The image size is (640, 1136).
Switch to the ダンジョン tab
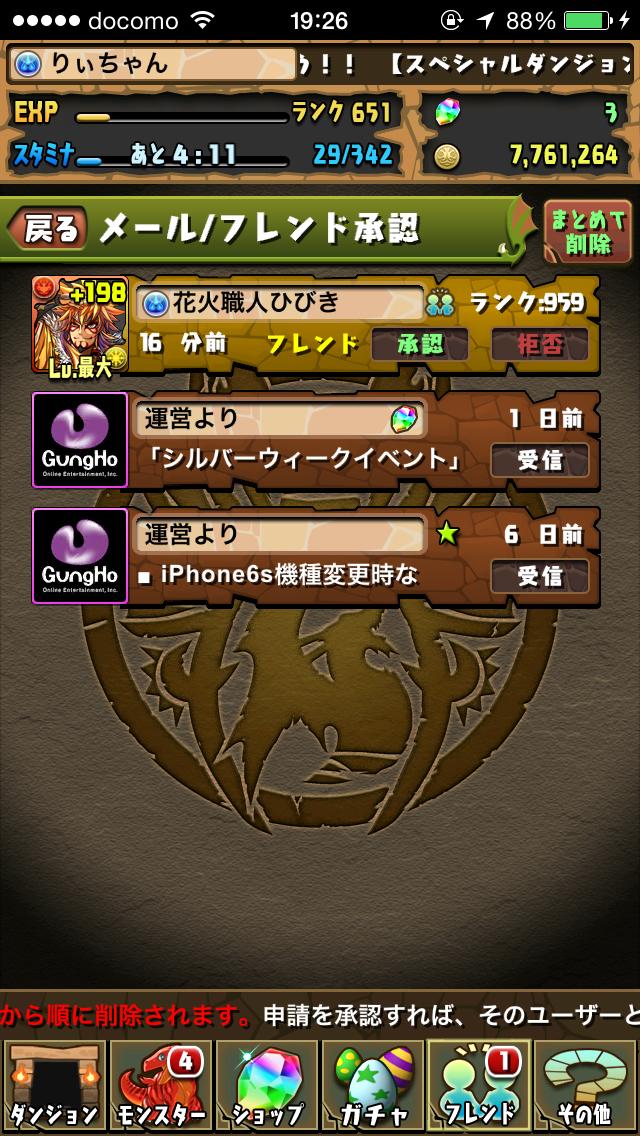[52, 1085]
